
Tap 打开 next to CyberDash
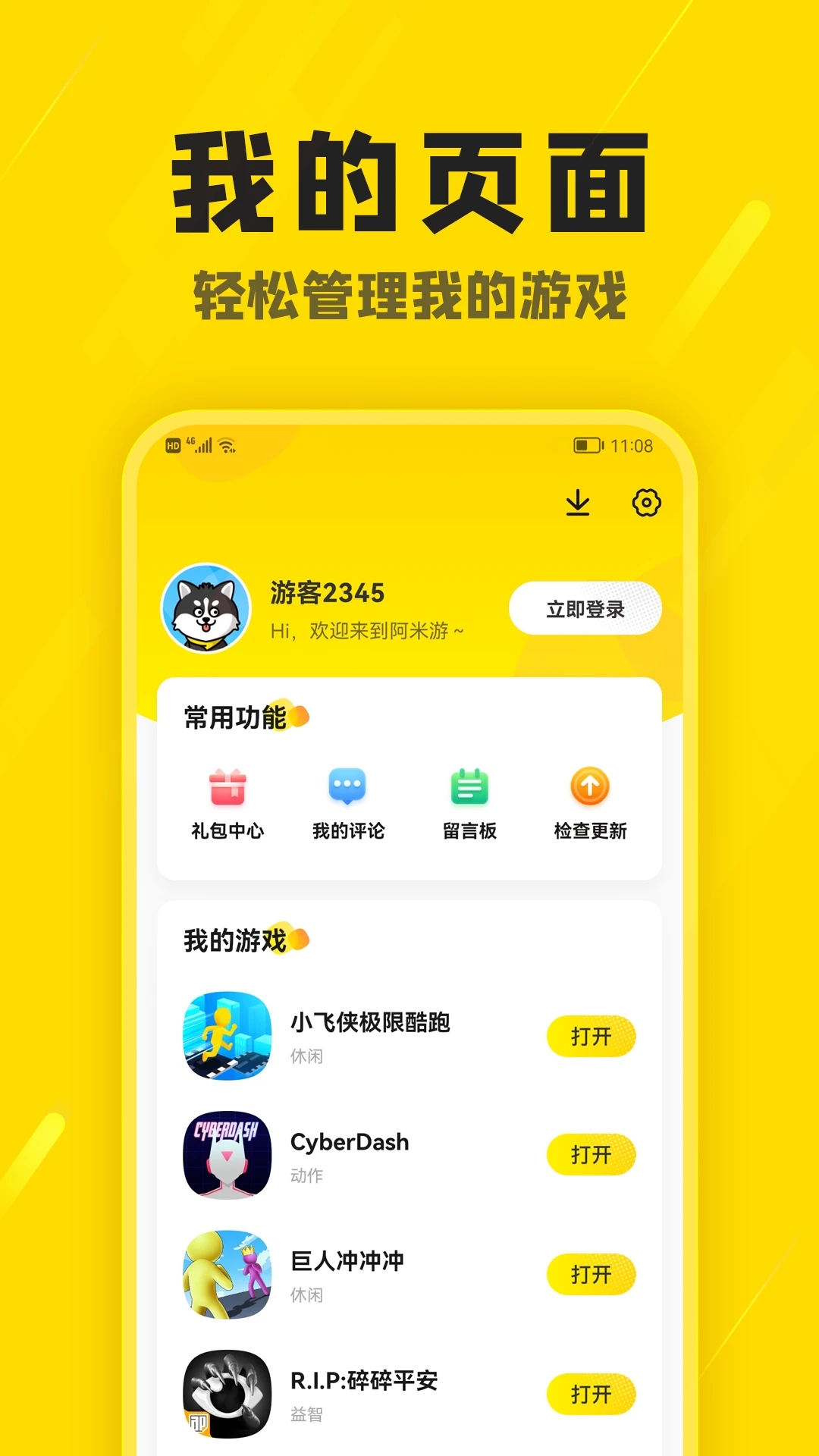click(592, 1156)
